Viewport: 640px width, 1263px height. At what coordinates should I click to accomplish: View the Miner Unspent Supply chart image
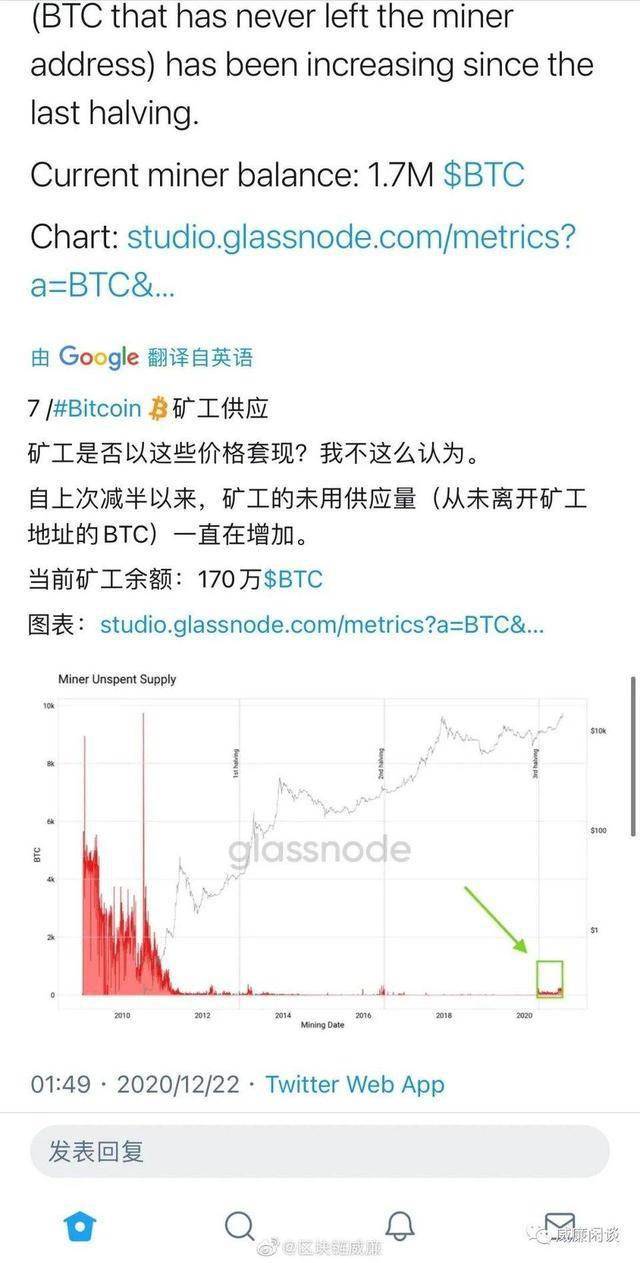point(318,850)
